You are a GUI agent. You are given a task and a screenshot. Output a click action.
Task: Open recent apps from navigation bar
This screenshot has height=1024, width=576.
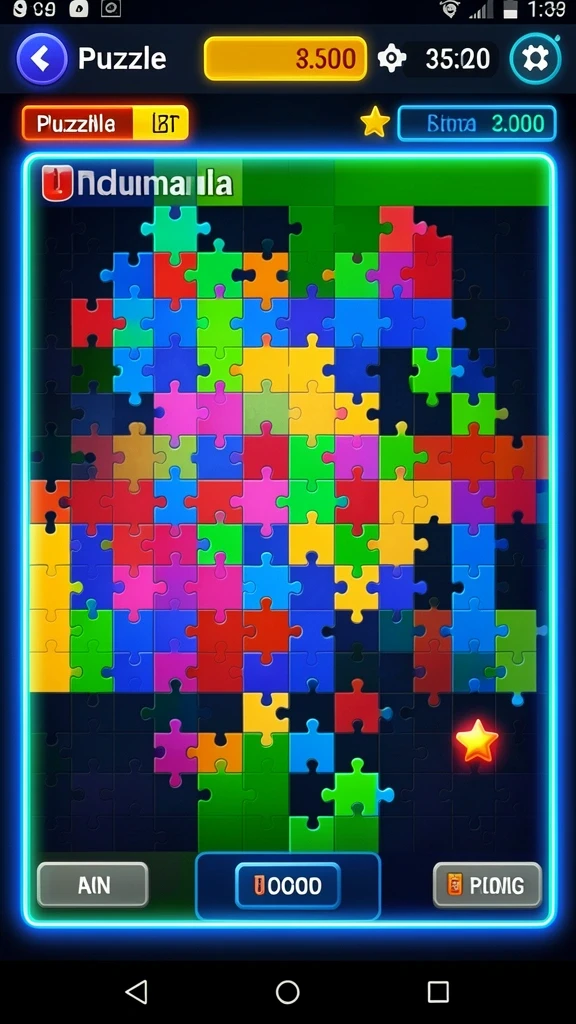pos(438,991)
